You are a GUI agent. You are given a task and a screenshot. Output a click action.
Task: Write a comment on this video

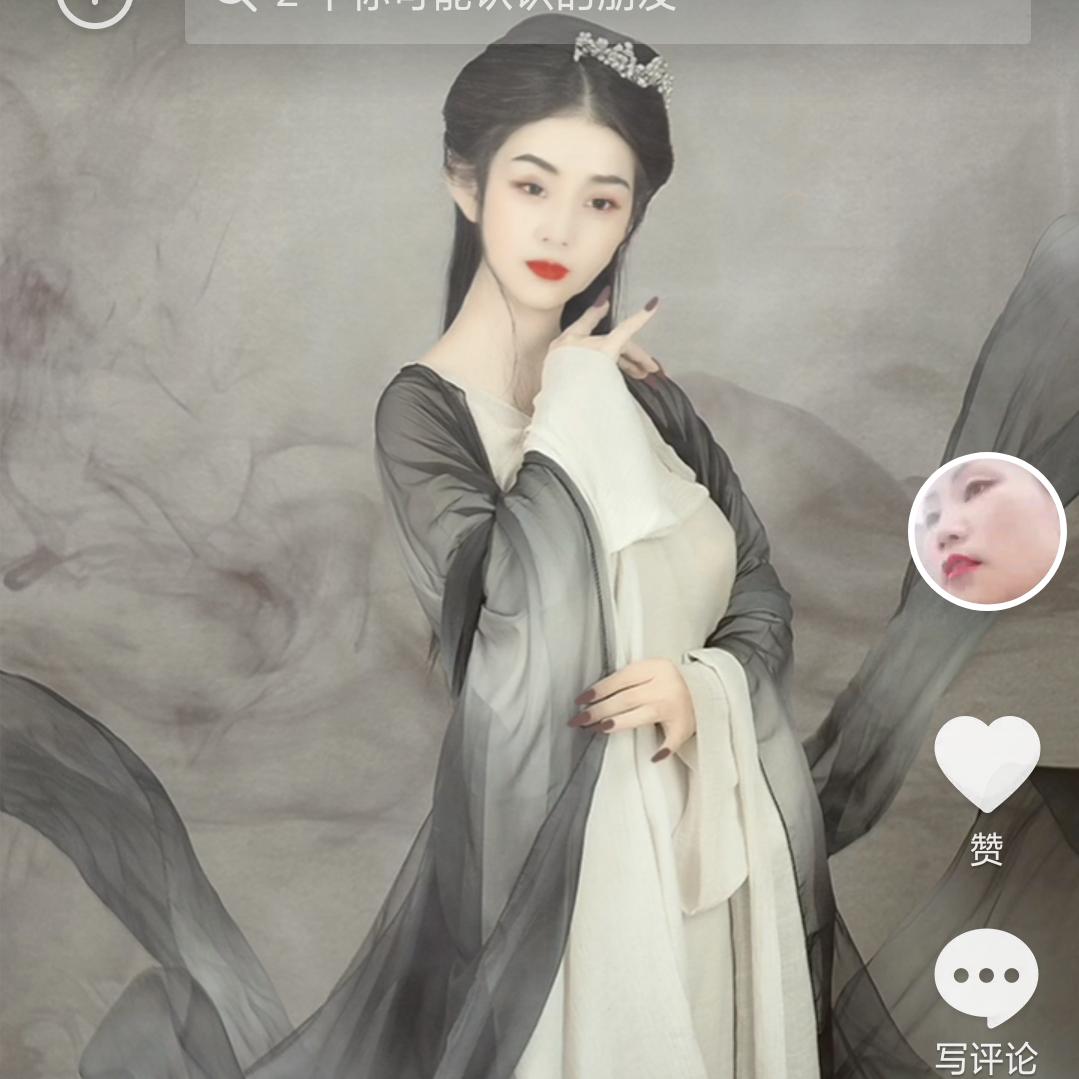[x=986, y=978]
